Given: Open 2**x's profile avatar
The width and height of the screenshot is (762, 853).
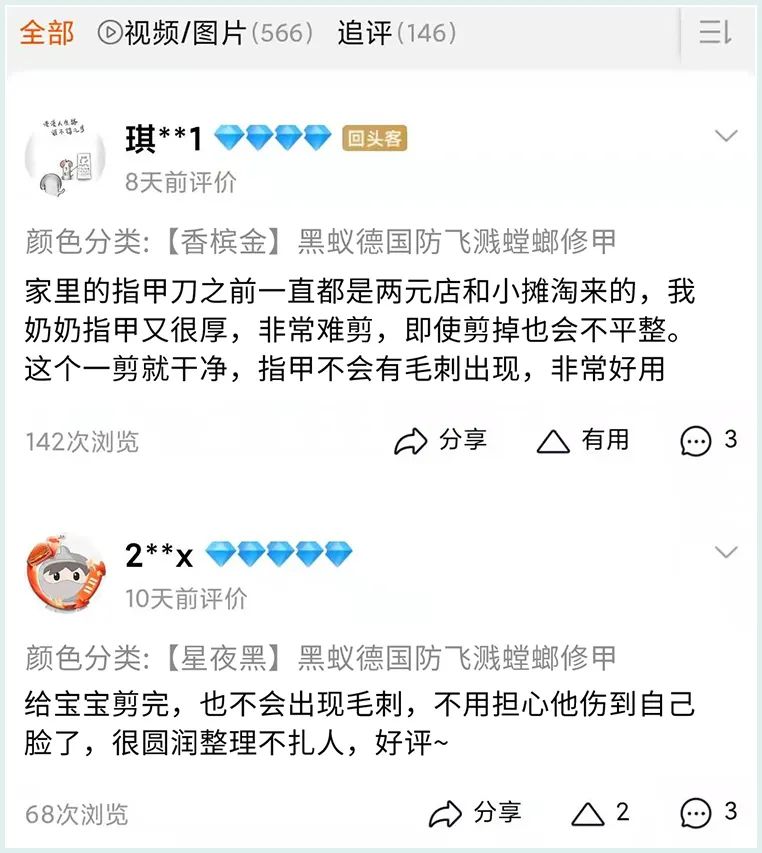Looking at the screenshot, I should (65, 571).
